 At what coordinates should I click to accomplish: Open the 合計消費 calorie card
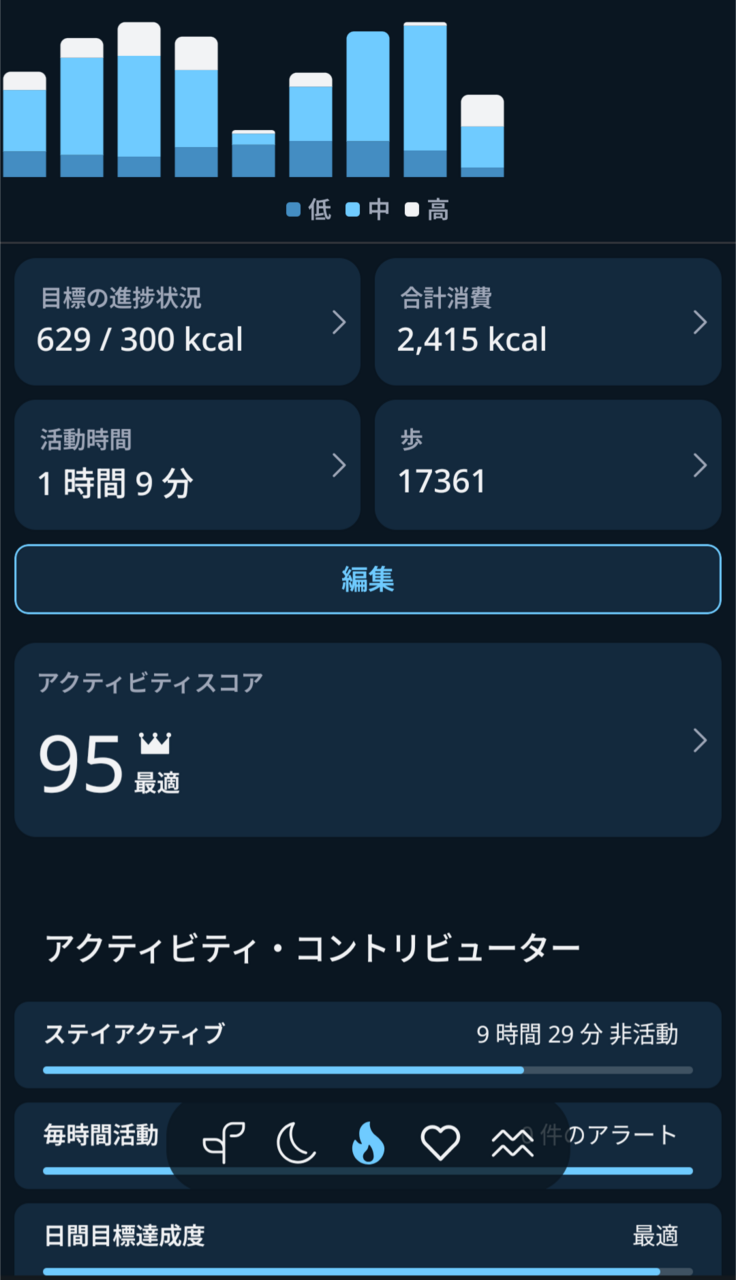pyautogui.click(x=547, y=322)
